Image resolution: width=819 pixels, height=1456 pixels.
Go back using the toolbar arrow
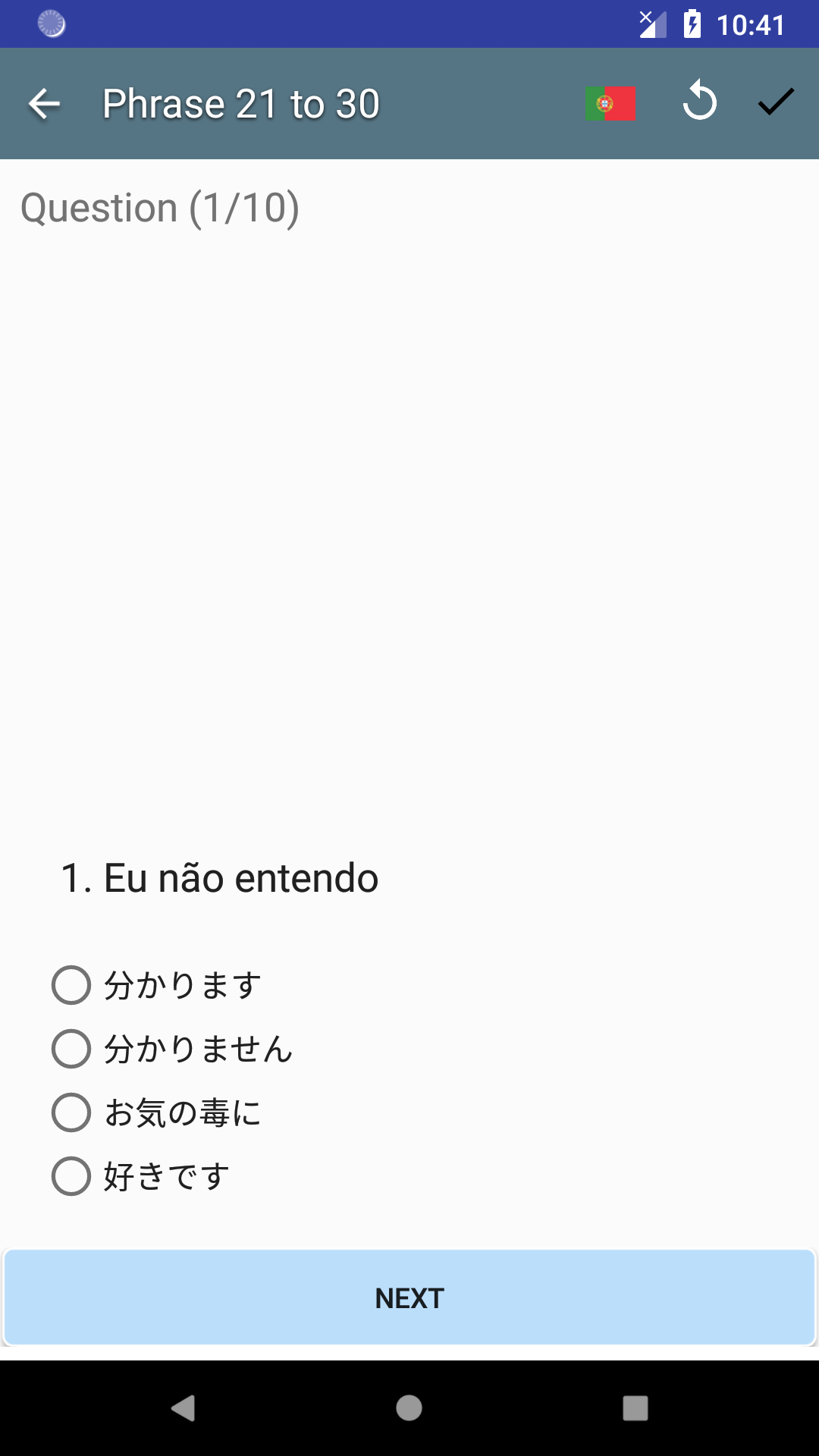(x=44, y=104)
